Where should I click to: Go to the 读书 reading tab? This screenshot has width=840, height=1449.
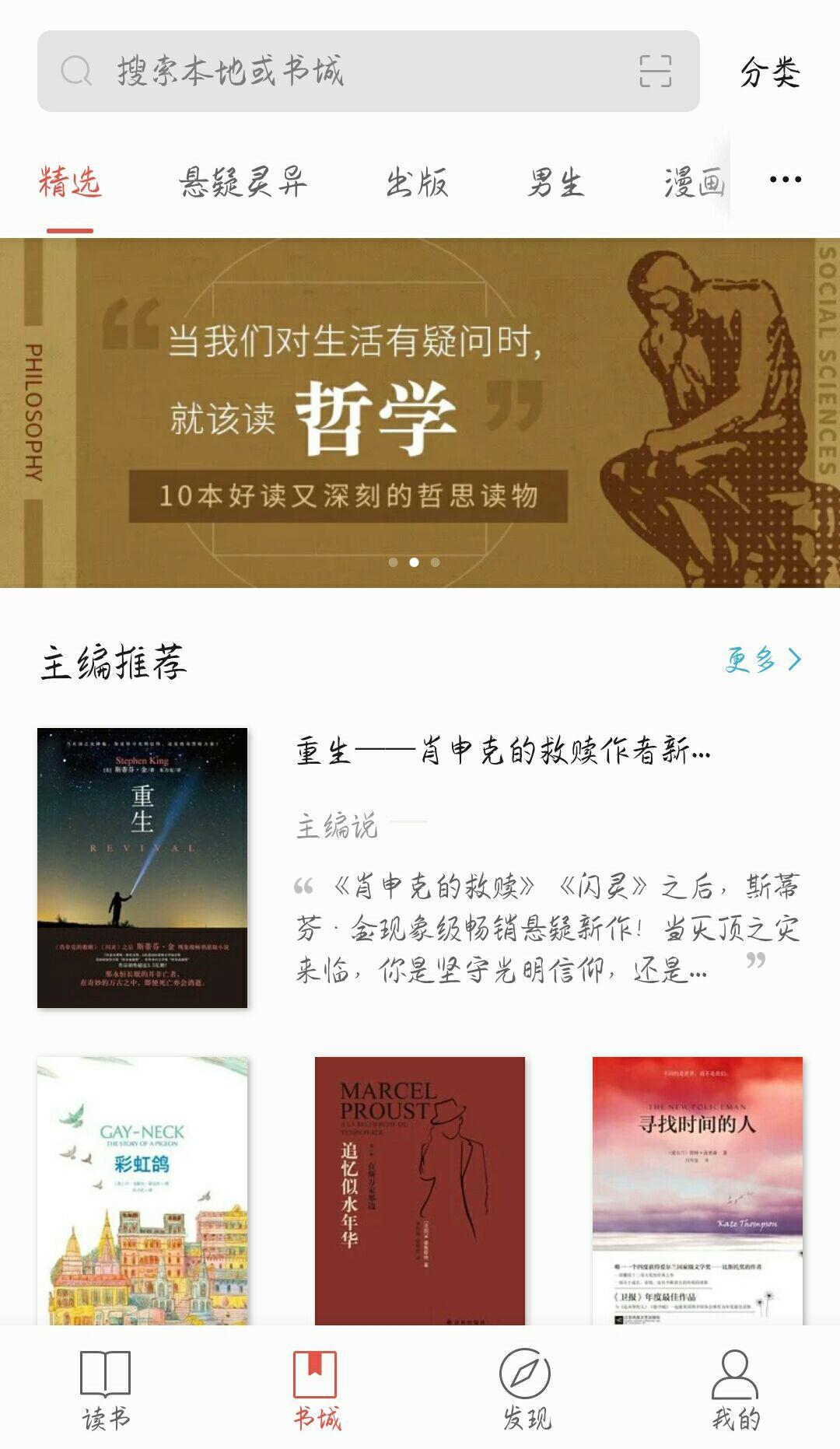(x=106, y=1390)
